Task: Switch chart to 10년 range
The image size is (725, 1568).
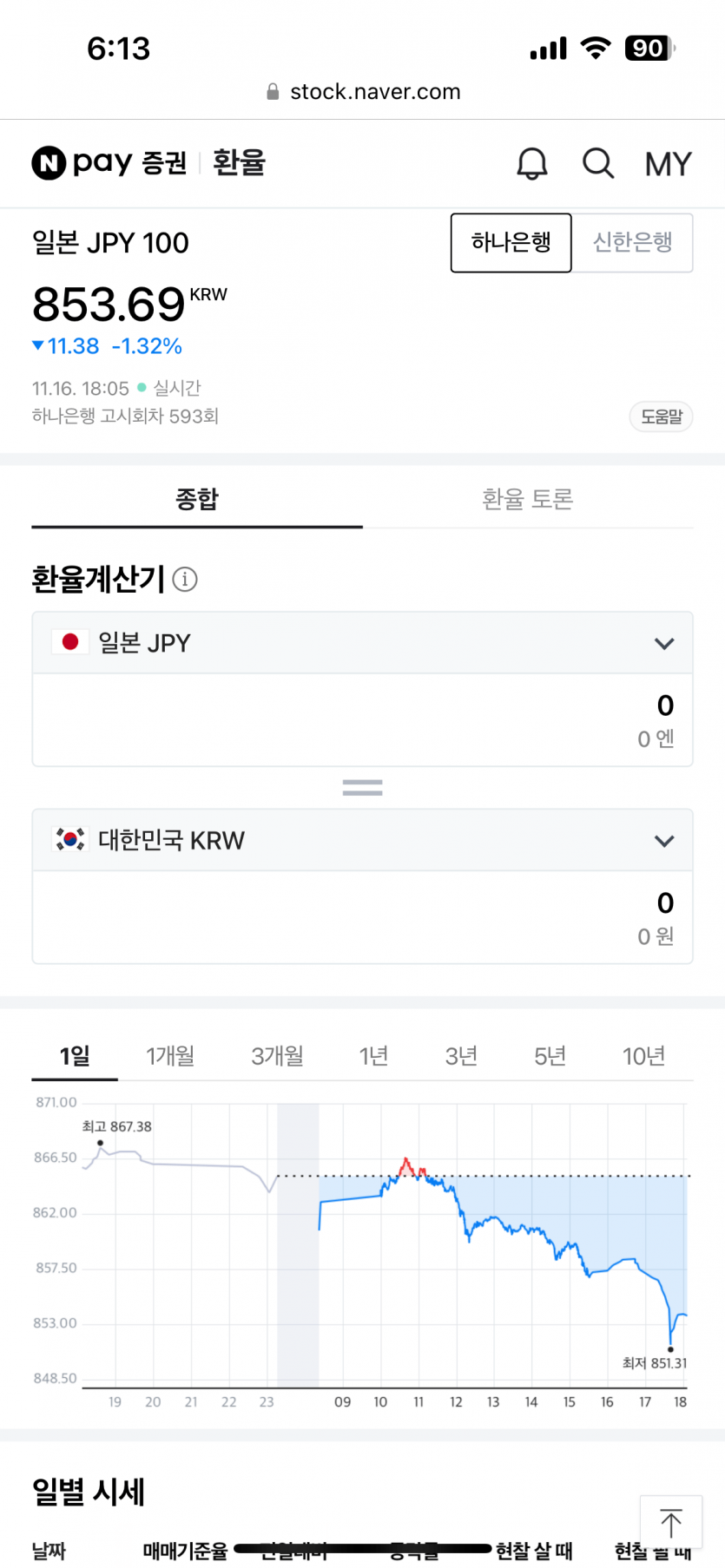Action: (643, 1056)
